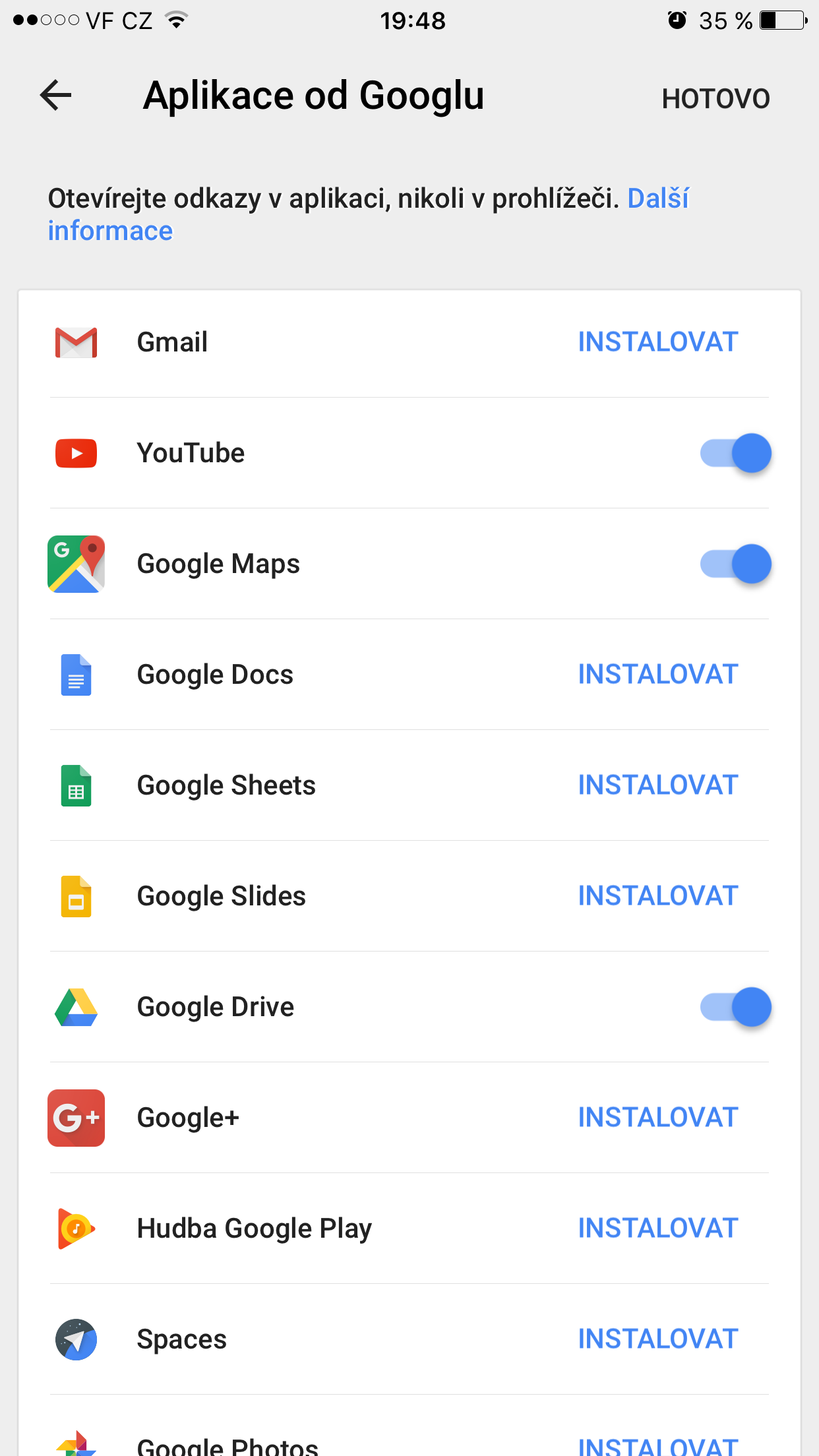Install the Google+ app
This screenshot has height=1456, width=819.
(657, 1118)
